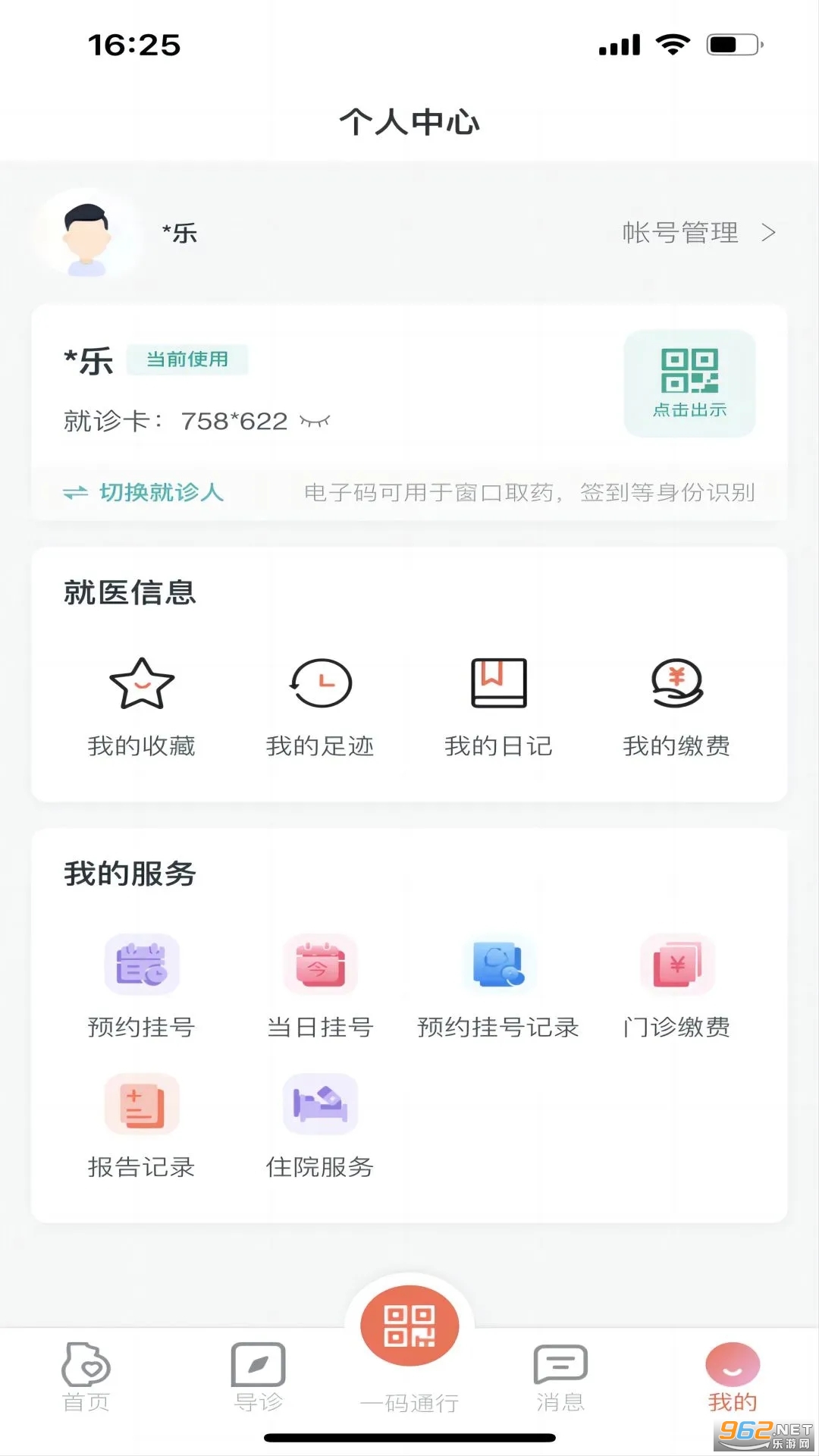Tap 切换就诊人 to switch patient
The image size is (819, 1456).
(144, 493)
